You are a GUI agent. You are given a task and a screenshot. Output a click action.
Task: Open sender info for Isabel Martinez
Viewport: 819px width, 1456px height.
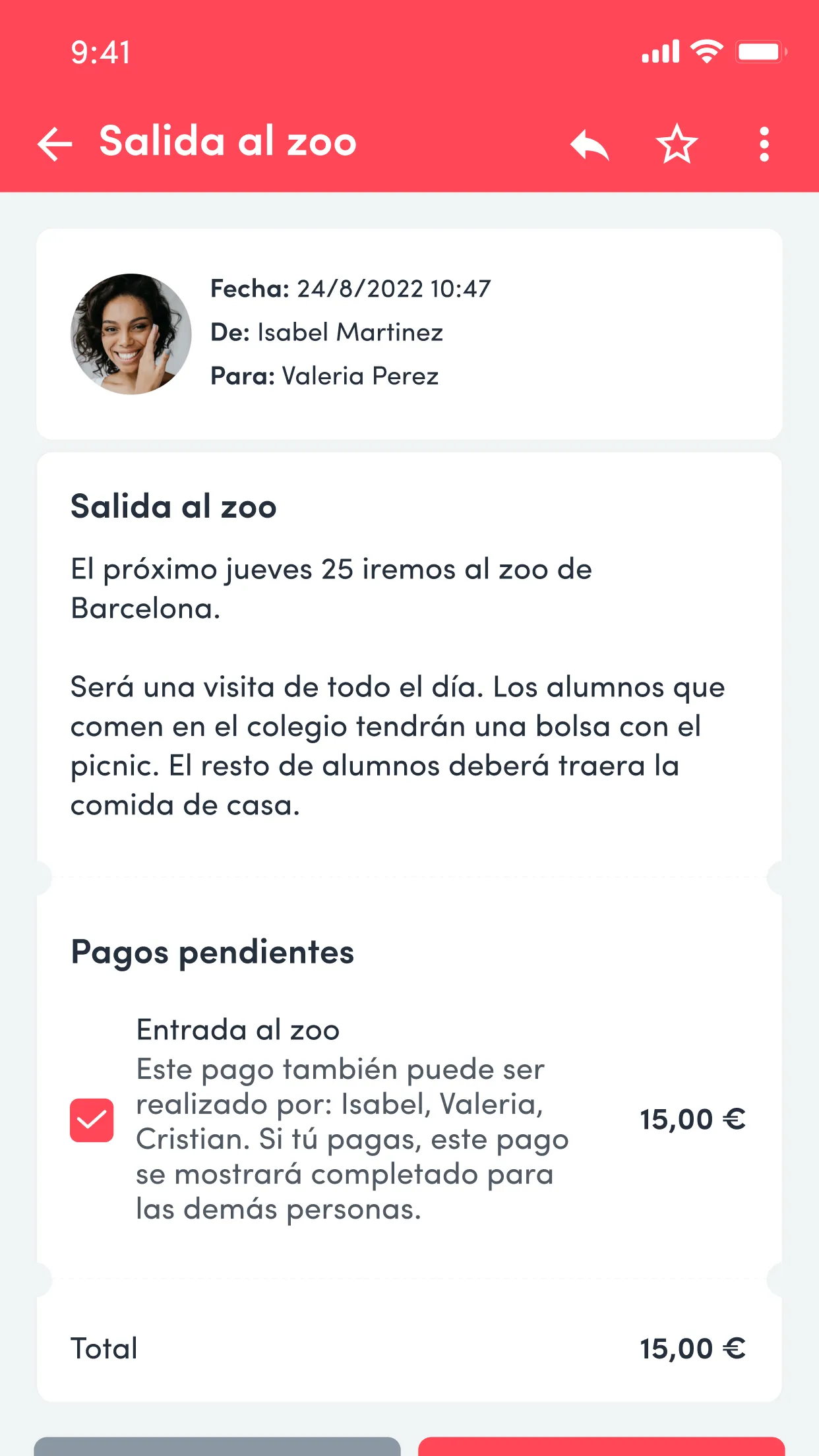(350, 332)
